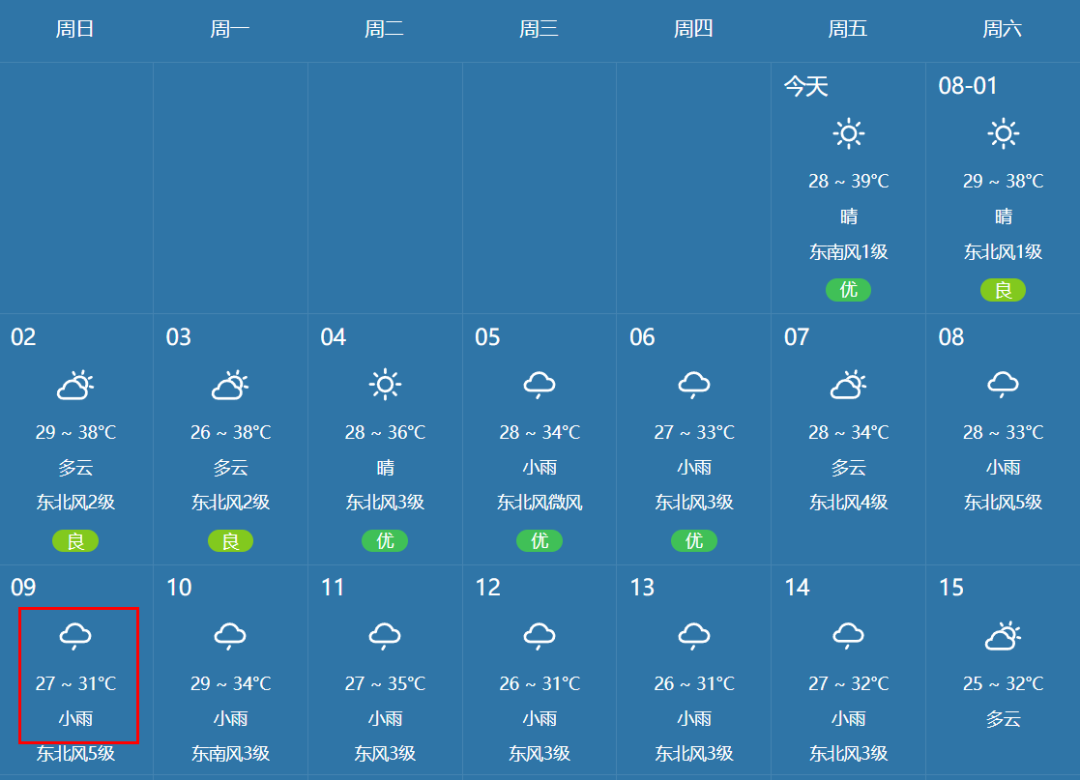Open day 07 cloudy forecast

[848, 440]
